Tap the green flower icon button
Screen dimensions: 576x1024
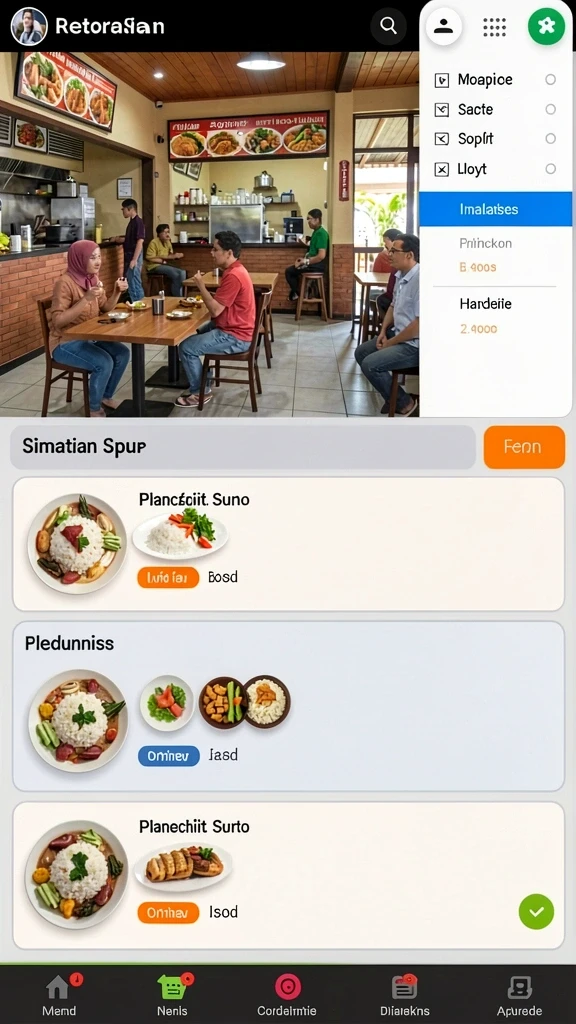[546, 26]
